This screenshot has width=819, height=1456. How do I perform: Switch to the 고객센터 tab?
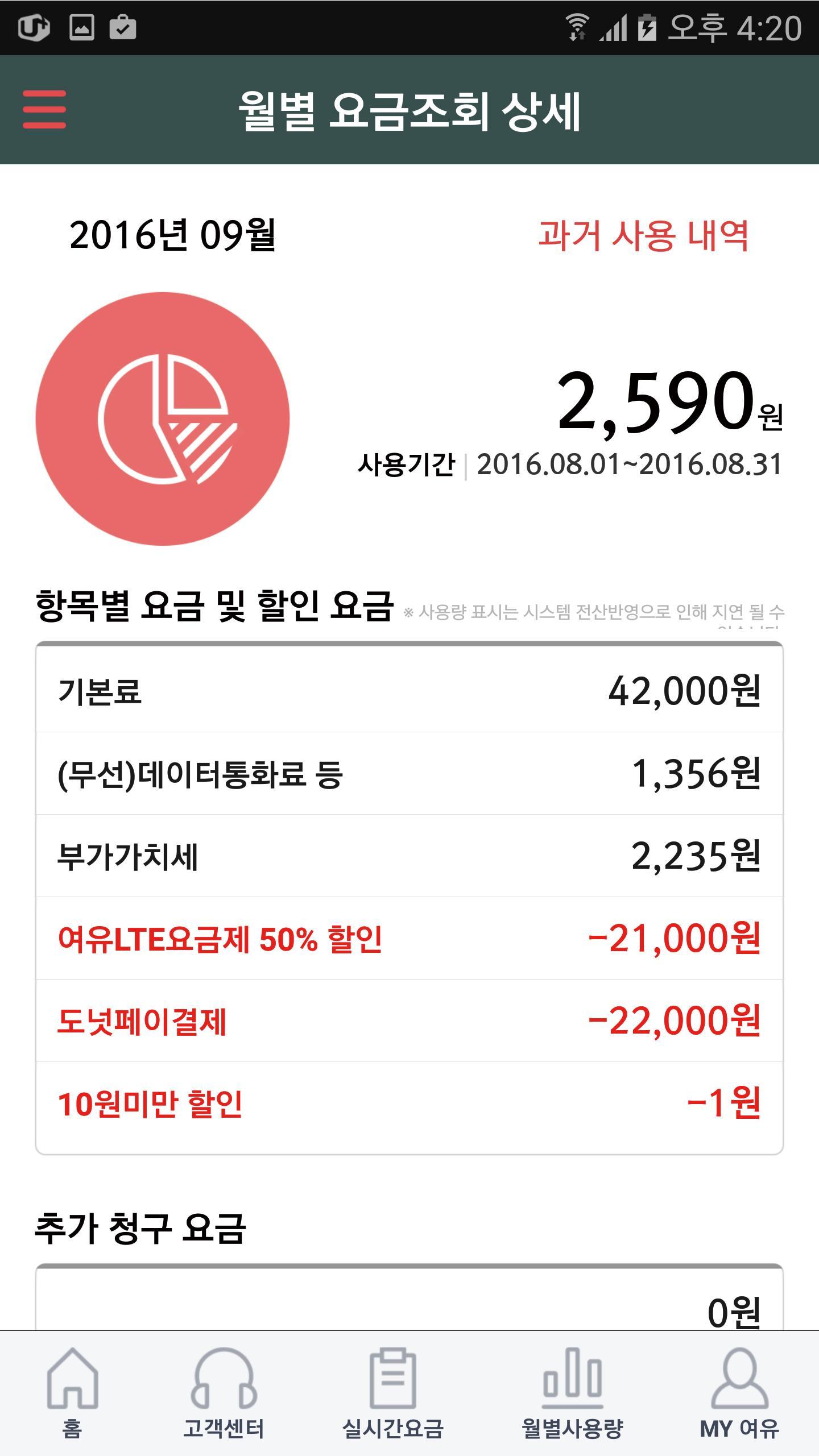[x=224, y=1393]
